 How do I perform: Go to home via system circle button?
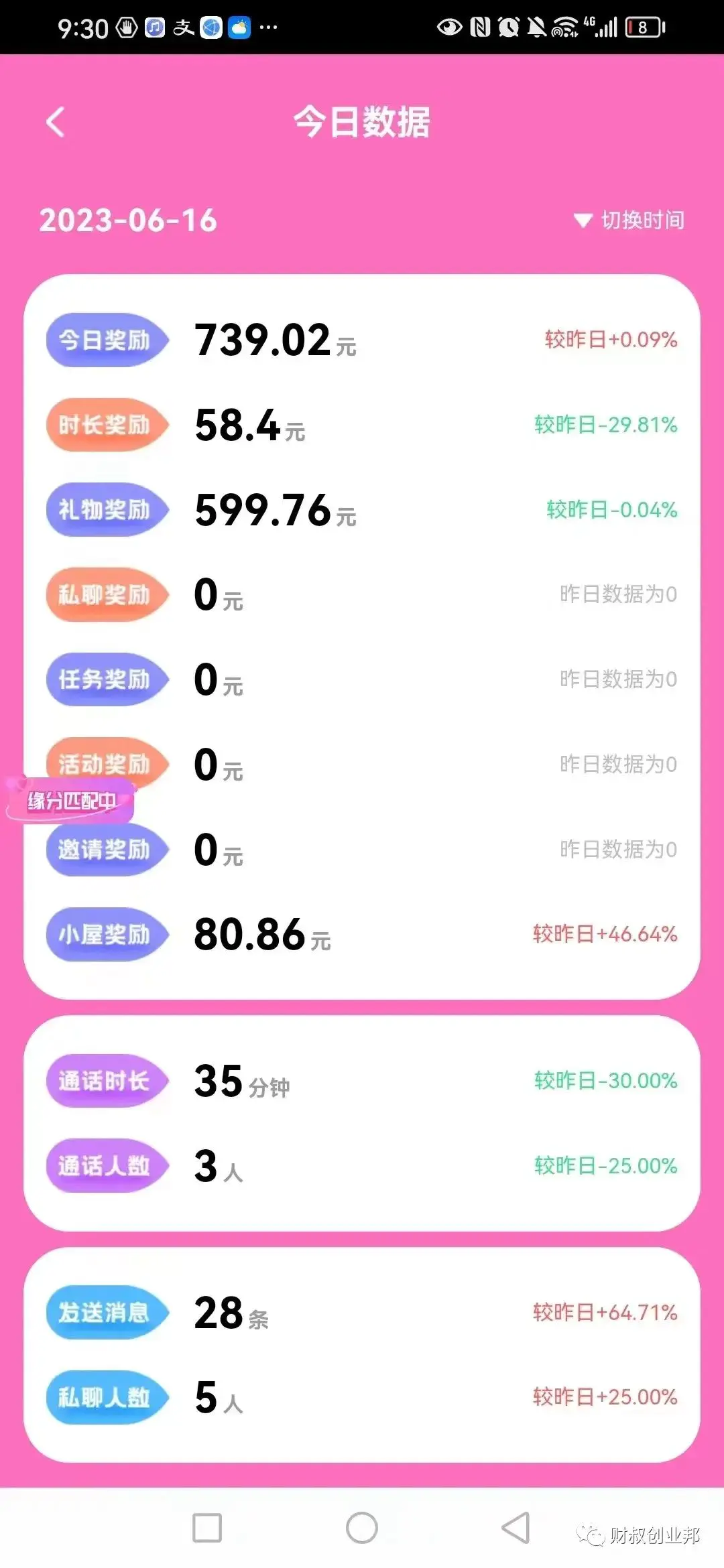[362, 1528]
